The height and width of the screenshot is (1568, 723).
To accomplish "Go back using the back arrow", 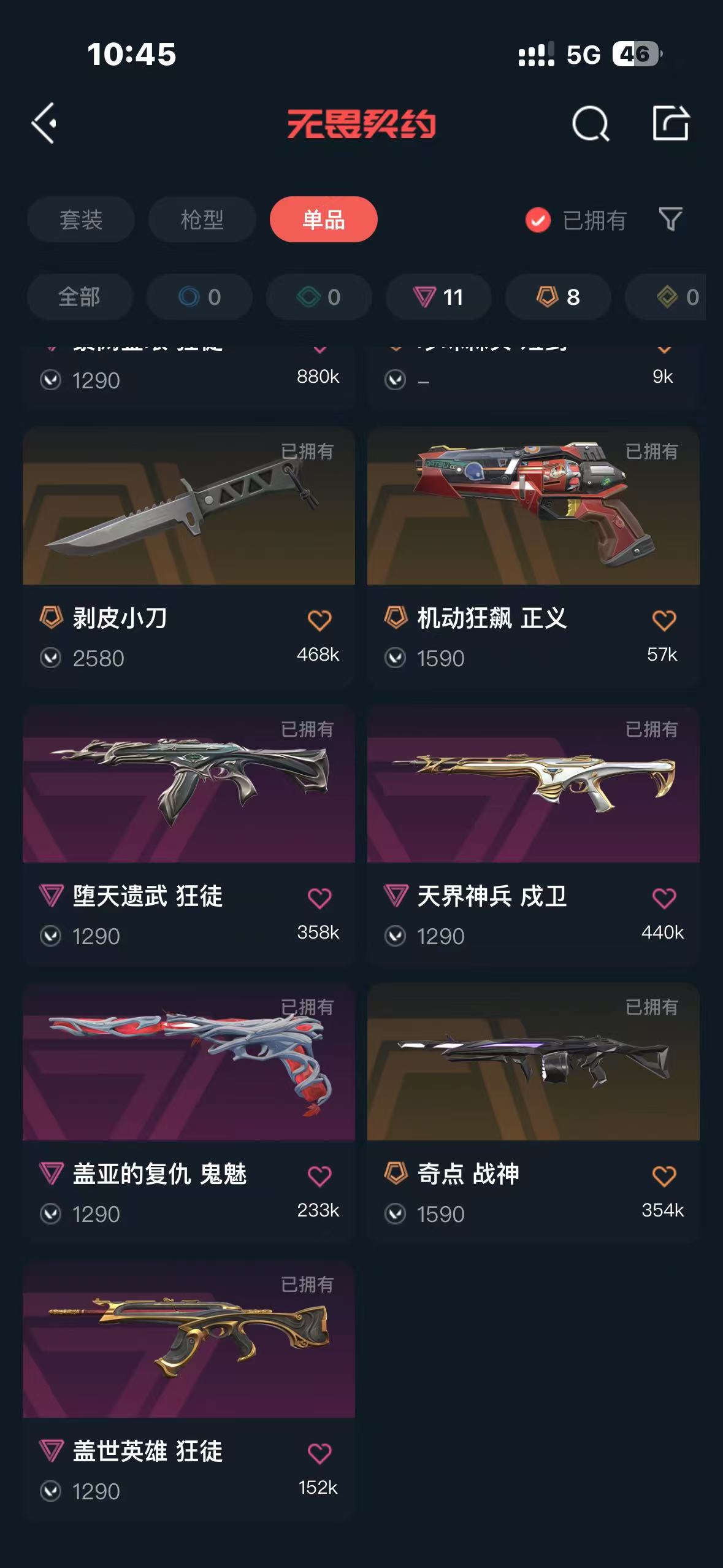I will (44, 123).
